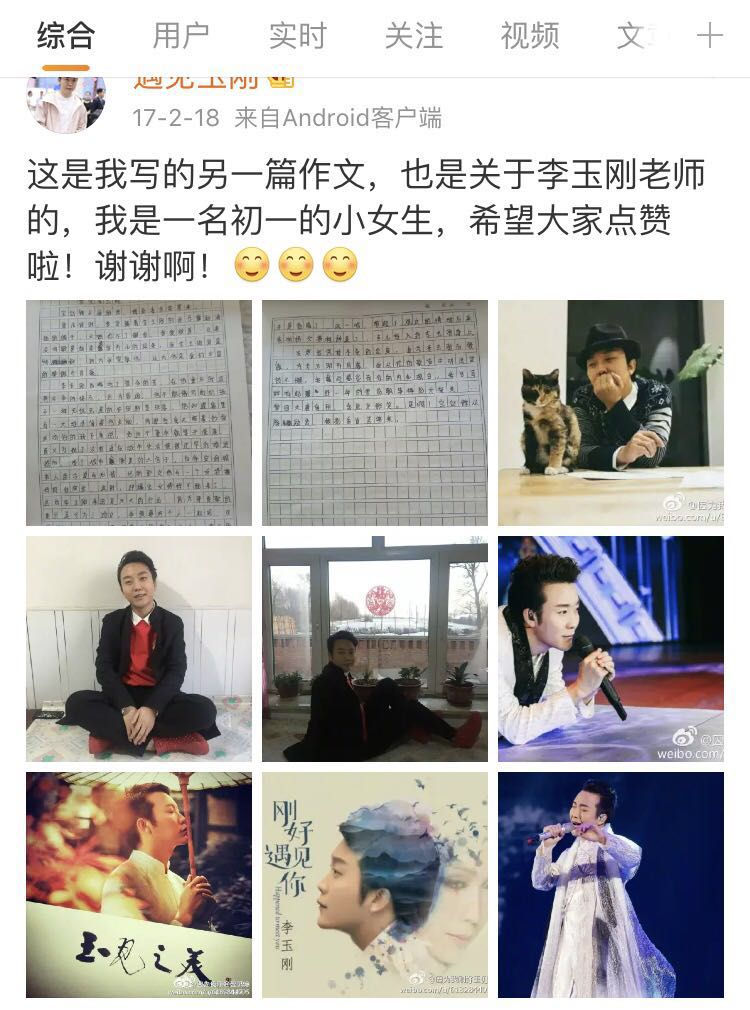The width and height of the screenshot is (750, 1010).
Task: Enlarge the photo of singer holding microphone
Action: [611, 649]
